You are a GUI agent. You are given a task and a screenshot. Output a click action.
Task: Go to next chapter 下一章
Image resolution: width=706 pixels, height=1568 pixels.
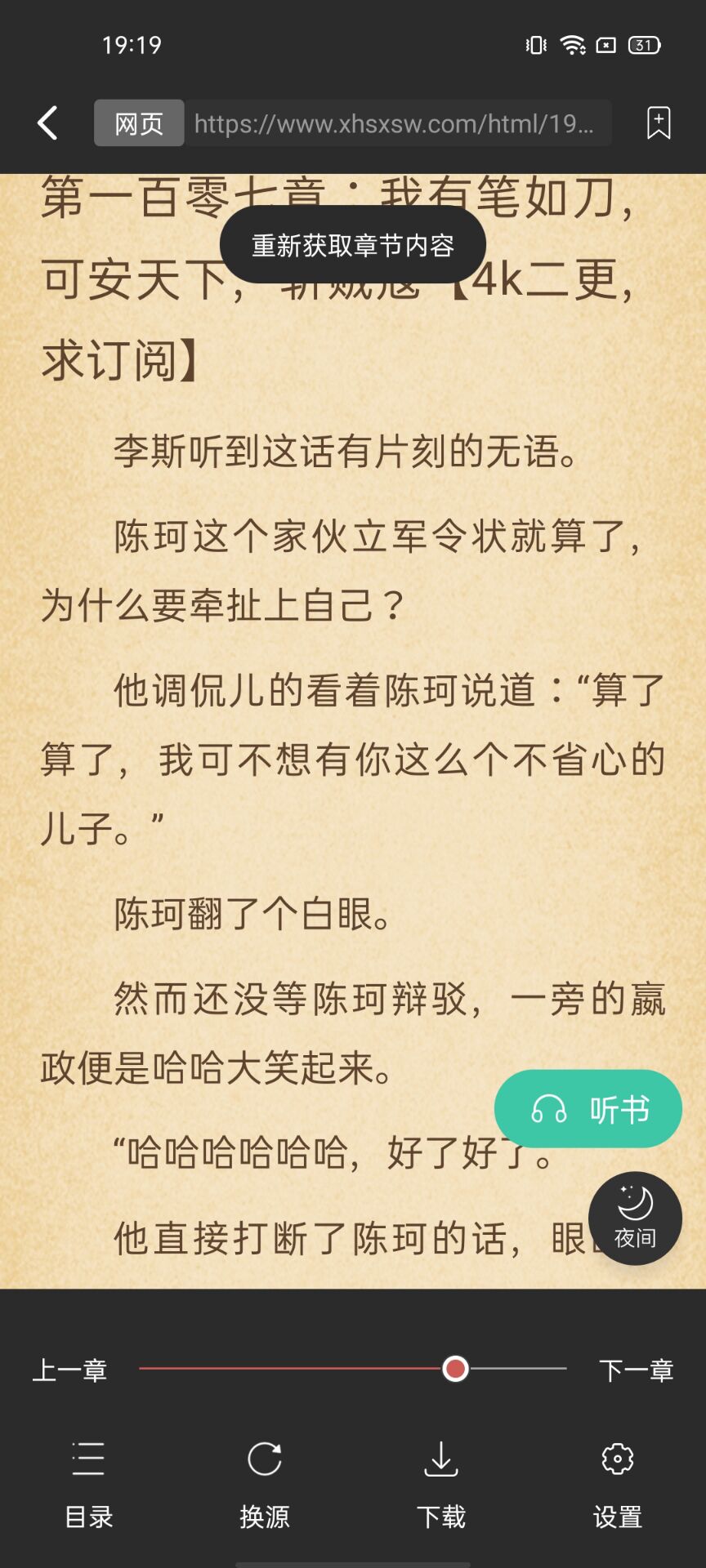click(636, 1370)
